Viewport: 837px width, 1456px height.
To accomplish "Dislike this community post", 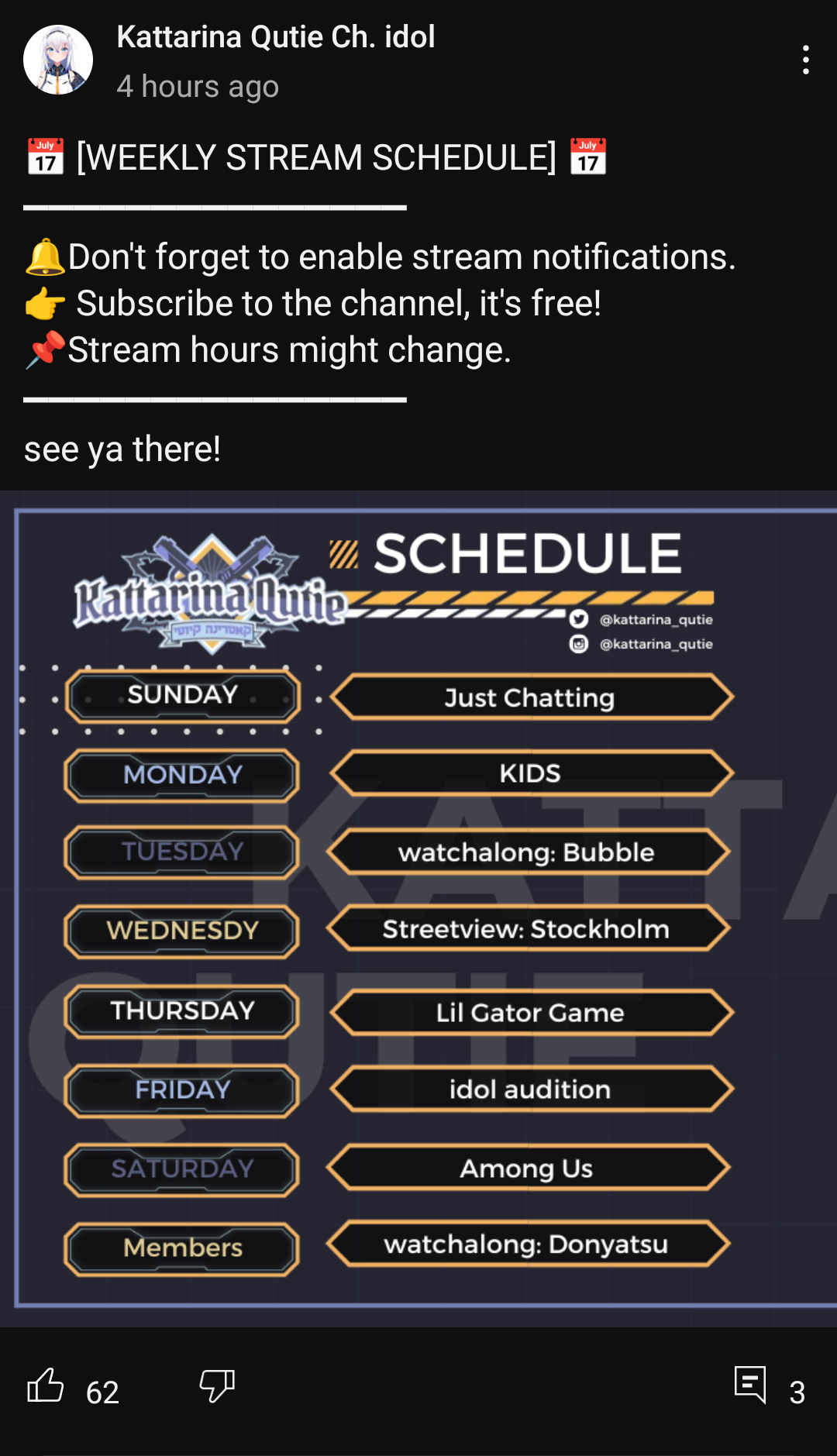I will [217, 1385].
